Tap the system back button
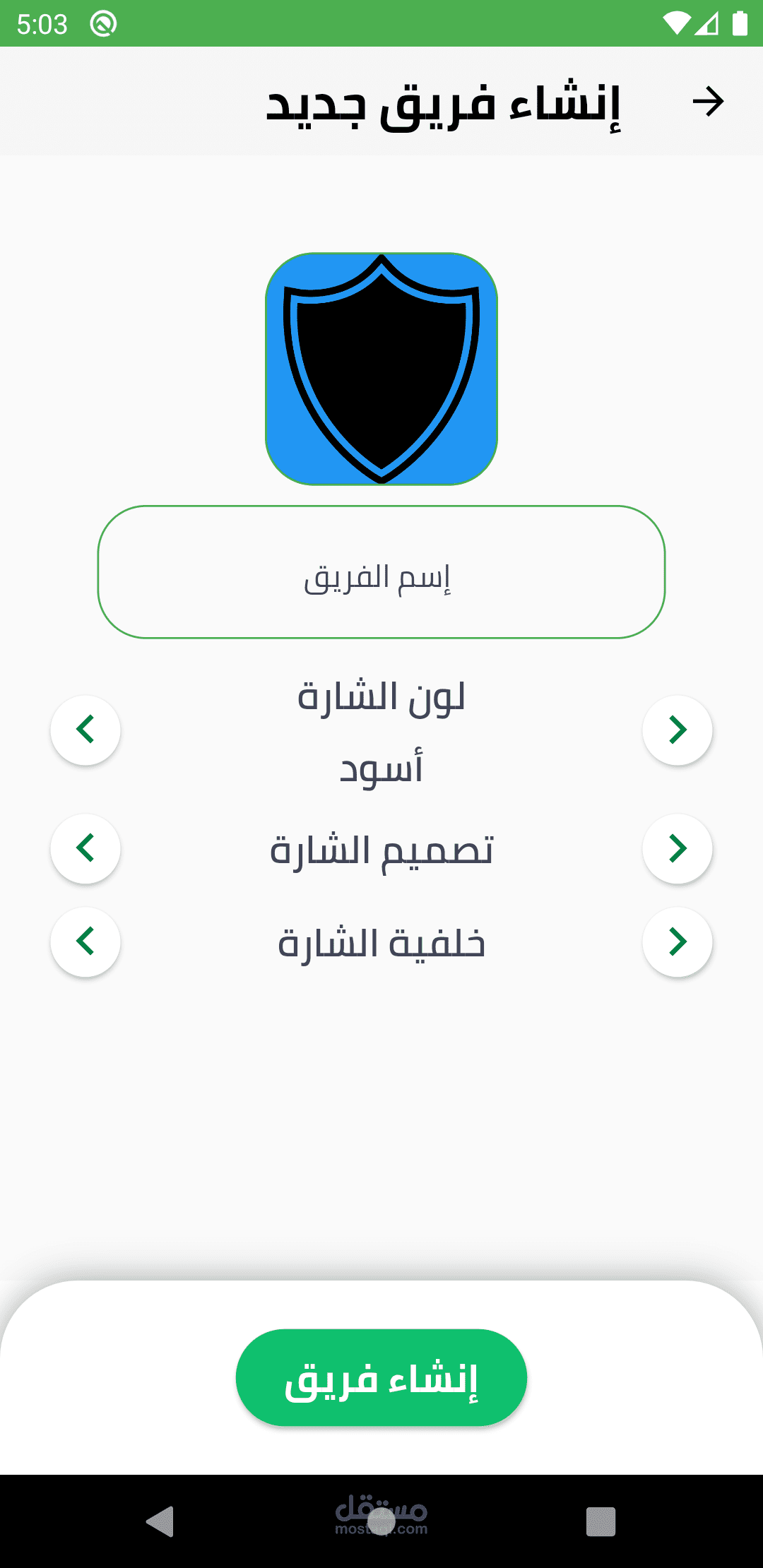Screen dimensions: 763x1568 tap(160, 1521)
